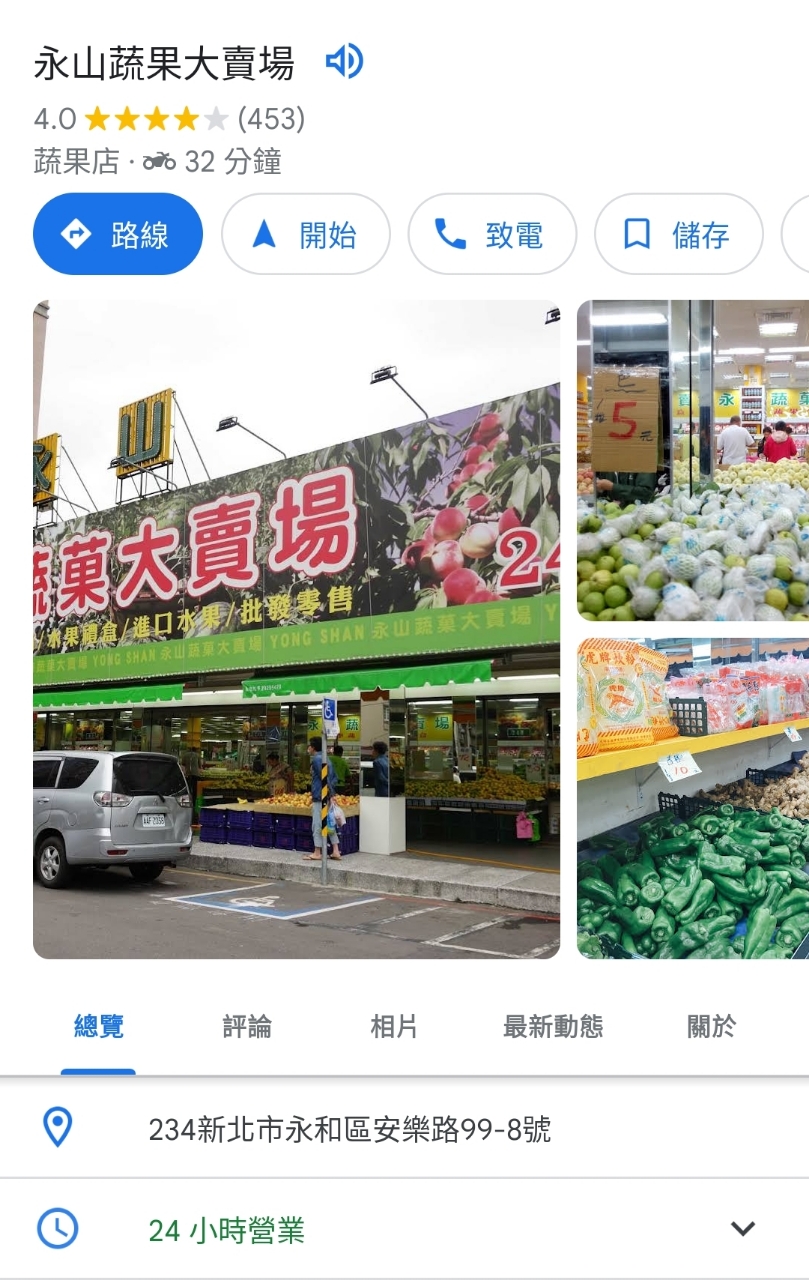Play the place name pronunciation audio
The image size is (809, 1280).
(344, 63)
